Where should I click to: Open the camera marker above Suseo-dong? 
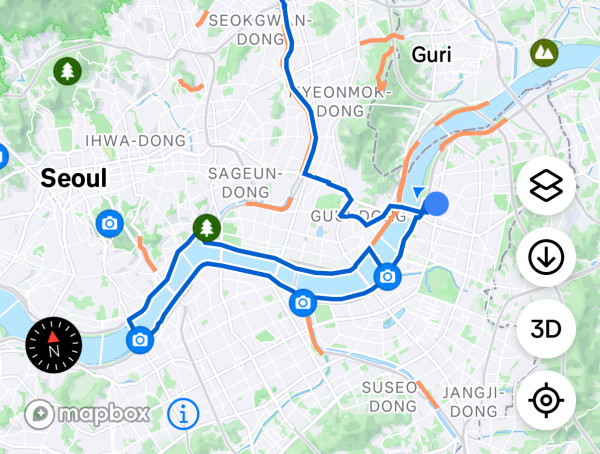point(303,301)
